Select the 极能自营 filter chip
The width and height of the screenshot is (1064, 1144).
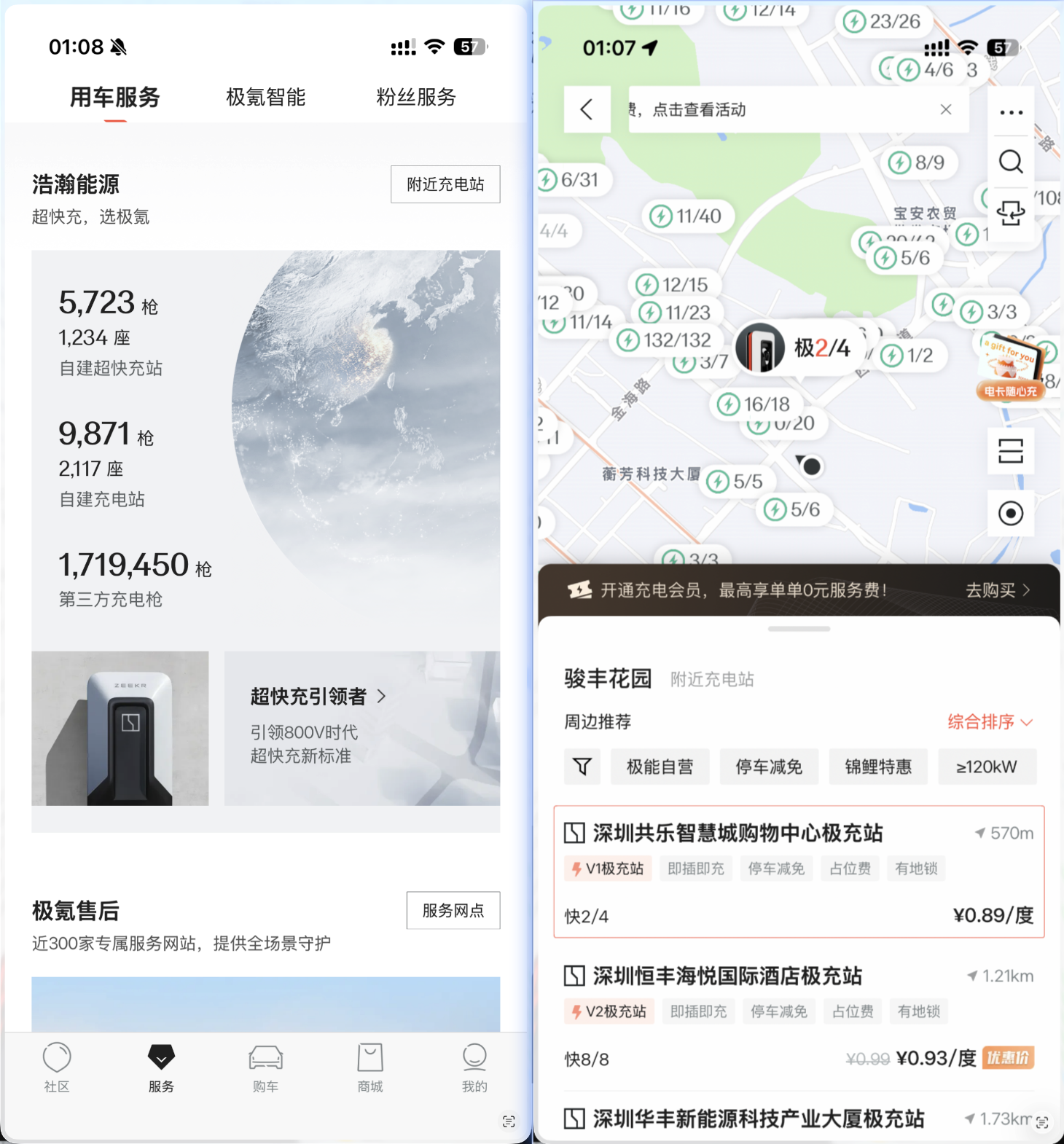click(660, 767)
